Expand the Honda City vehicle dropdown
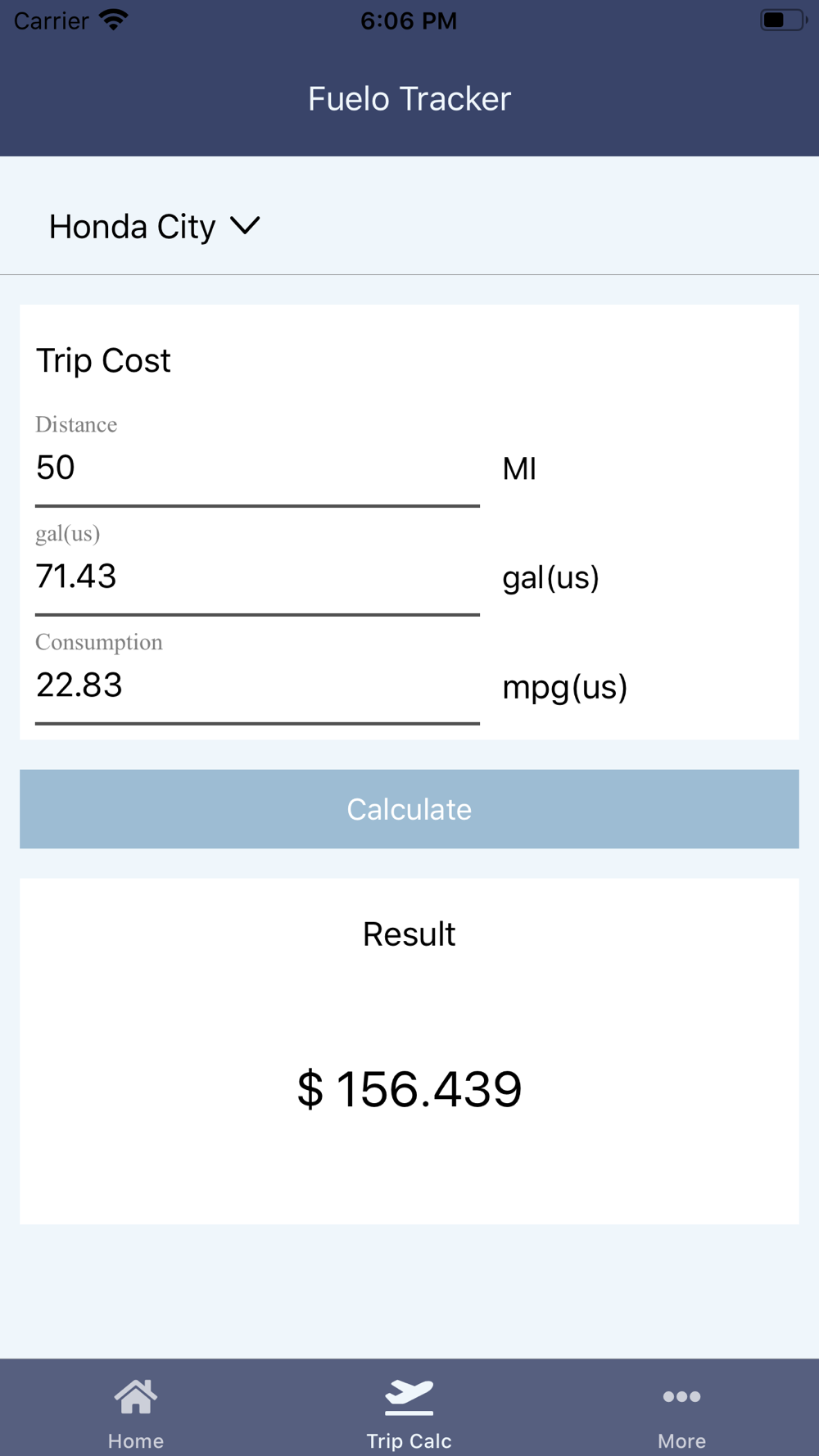This screenshot has width=819, height=1456. 155,227
